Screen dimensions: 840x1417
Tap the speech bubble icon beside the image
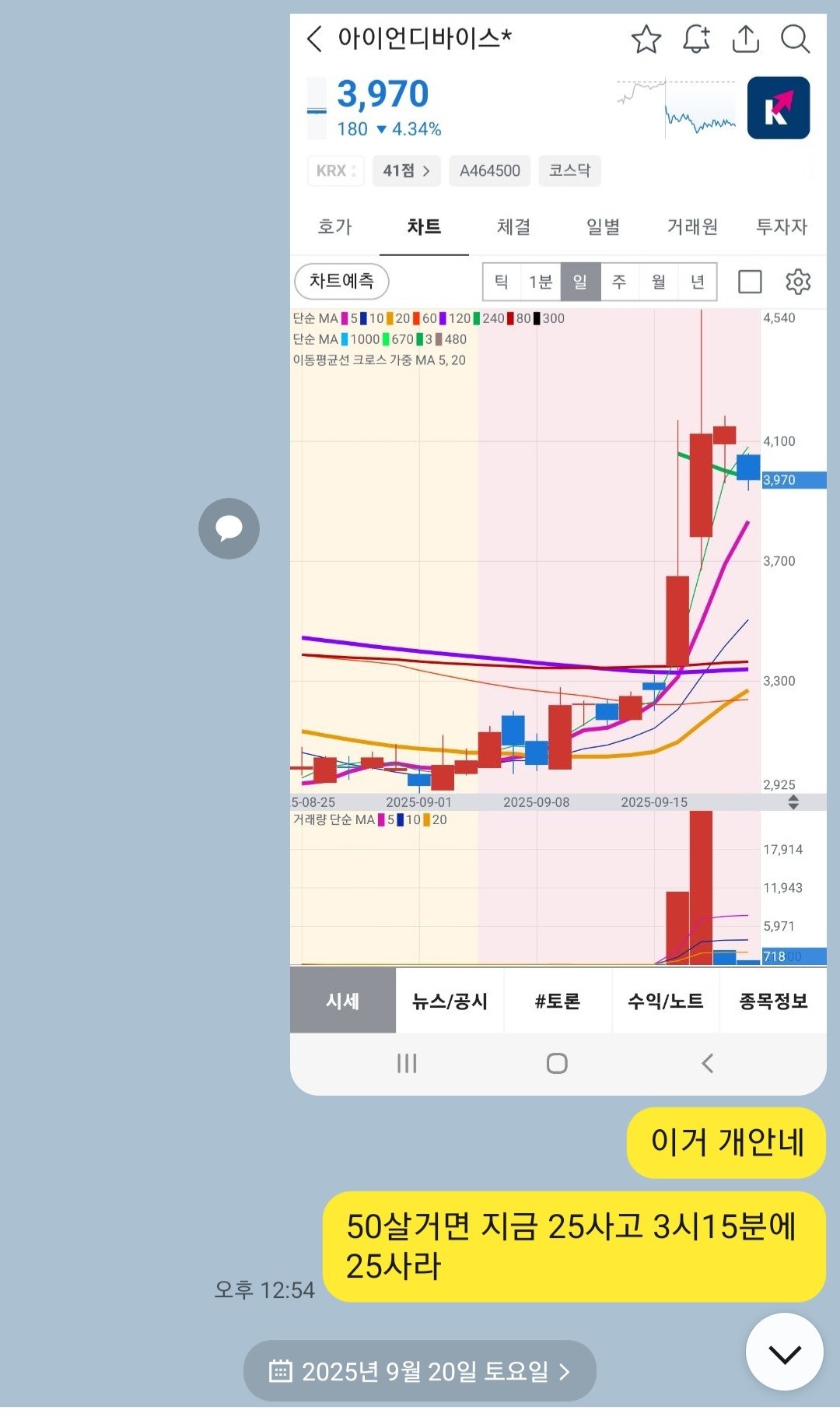tap(229, 528)
